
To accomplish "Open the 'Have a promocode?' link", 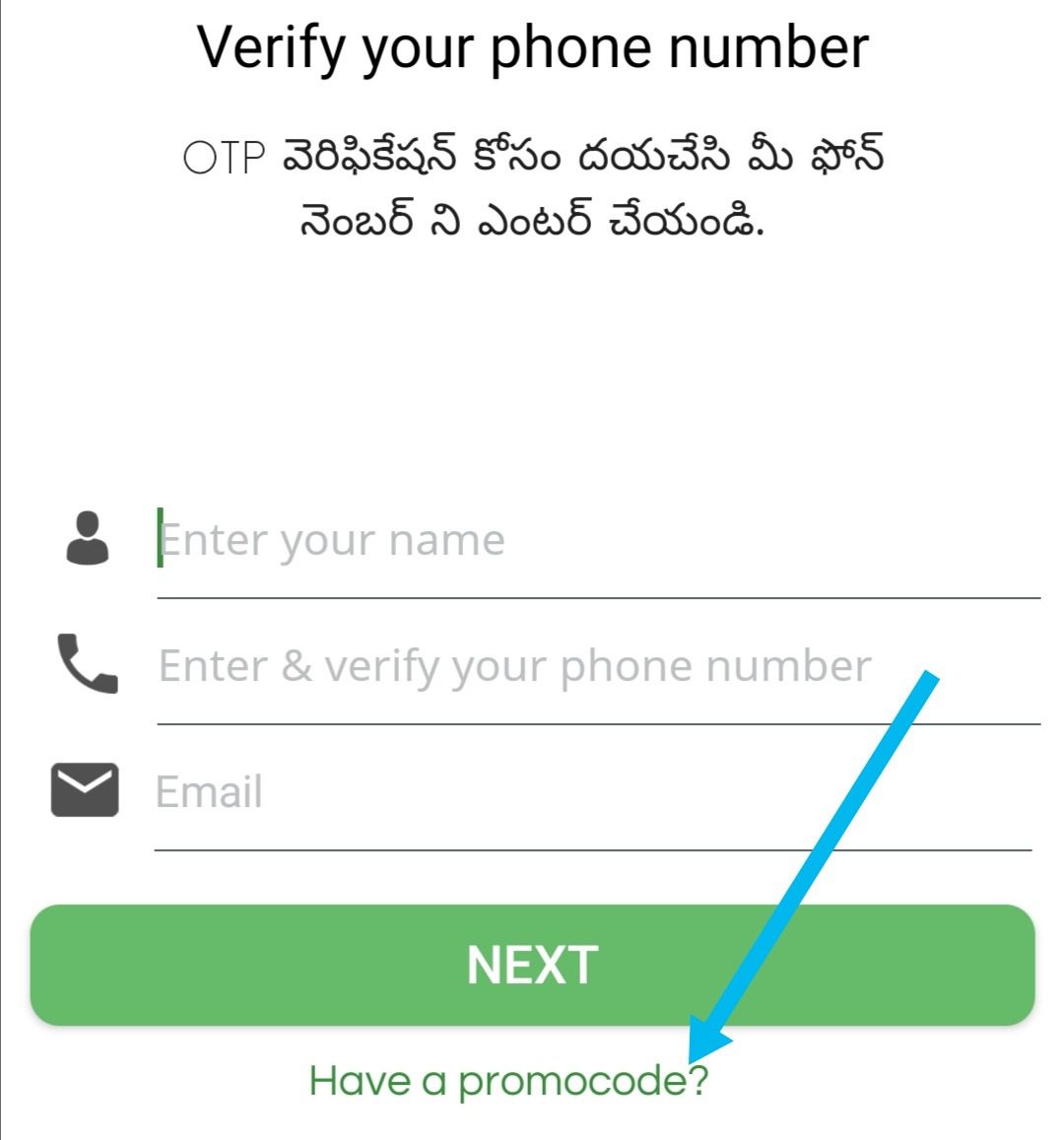I will click(x=507, y=1081).
